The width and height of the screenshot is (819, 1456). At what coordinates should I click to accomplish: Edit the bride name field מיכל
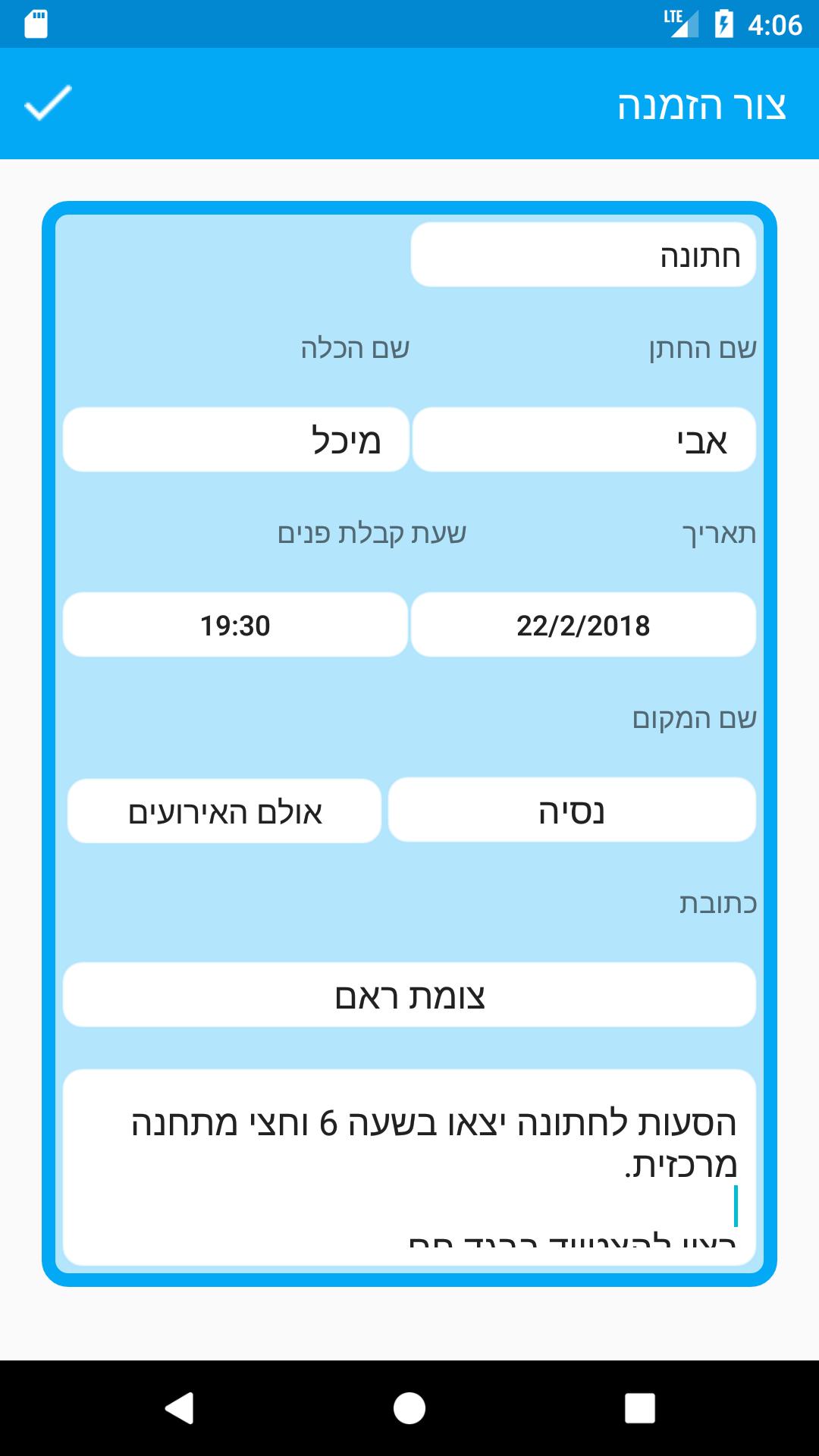click(x=236, y=438)
